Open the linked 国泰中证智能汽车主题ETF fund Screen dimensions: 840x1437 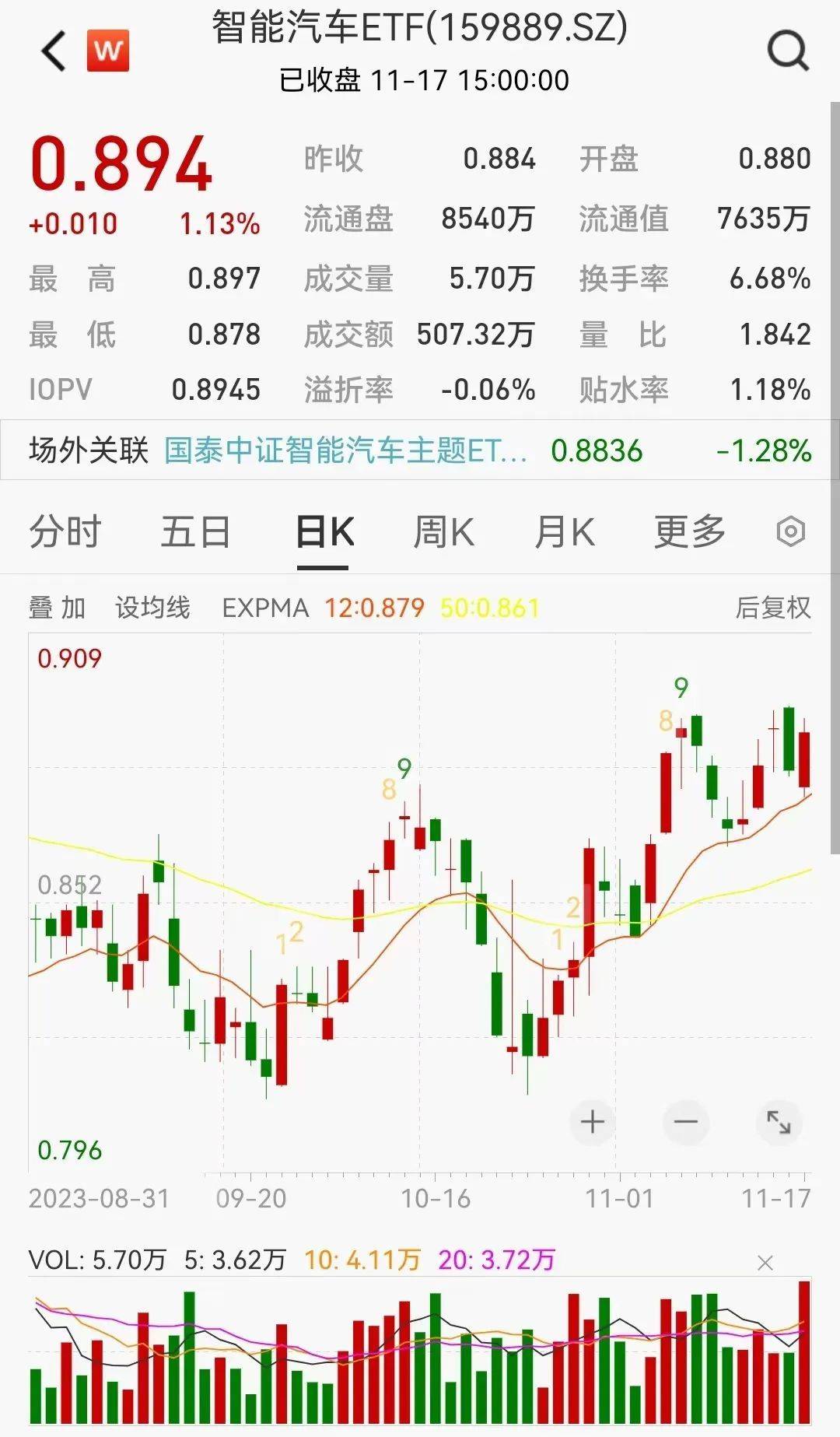point(345,450)
